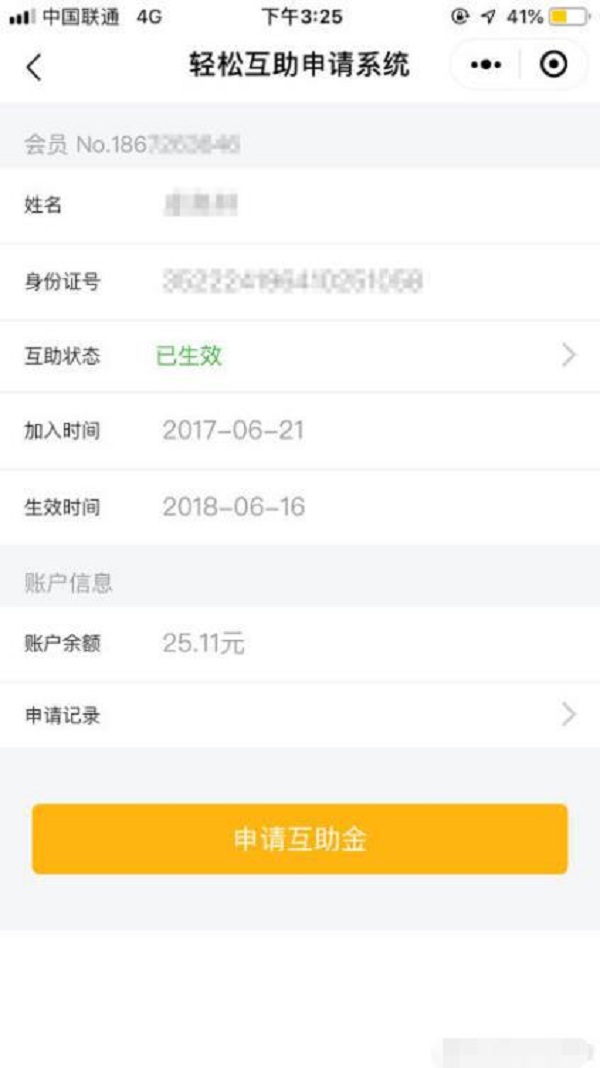Open 申请记录 application records
Viewport: 600px width, 1068px height.
[300, 715]
